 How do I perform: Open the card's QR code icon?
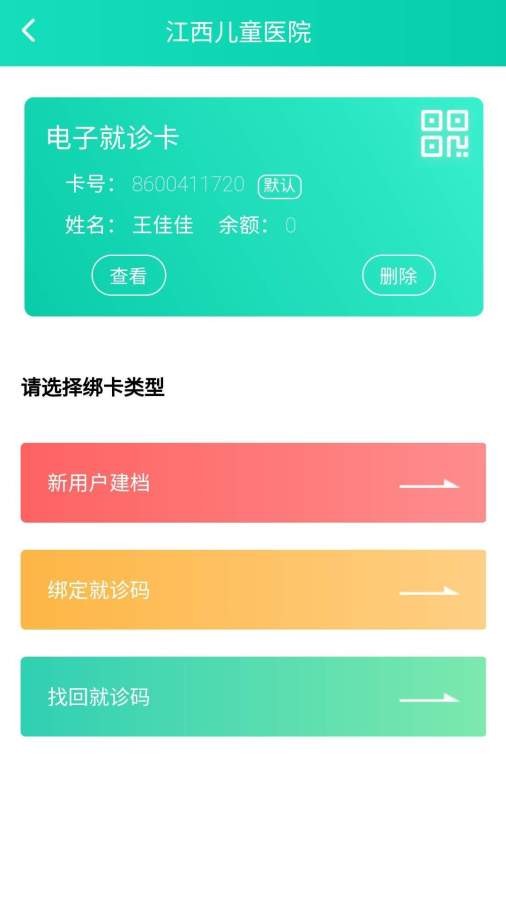coord(445,134)
